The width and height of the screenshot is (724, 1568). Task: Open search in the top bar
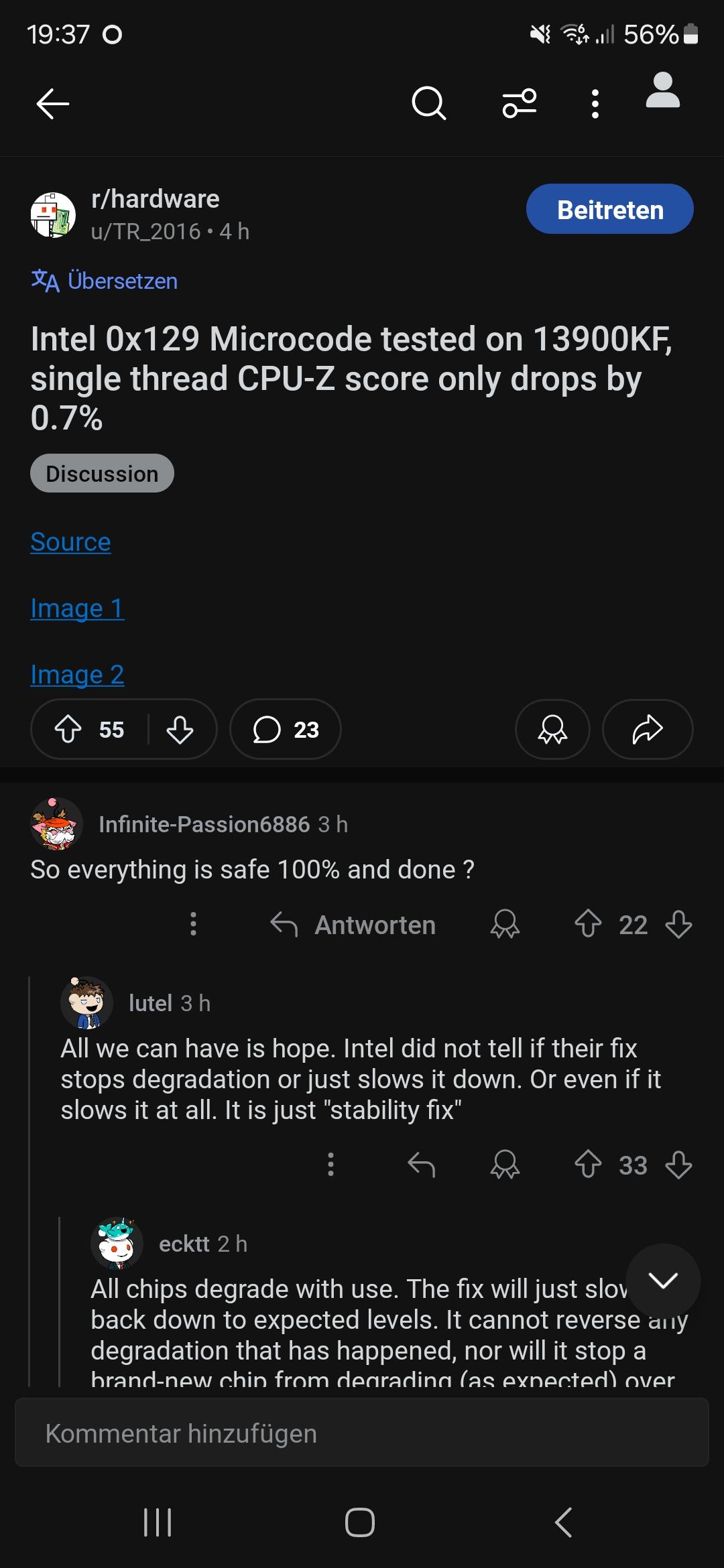(428, 103)
